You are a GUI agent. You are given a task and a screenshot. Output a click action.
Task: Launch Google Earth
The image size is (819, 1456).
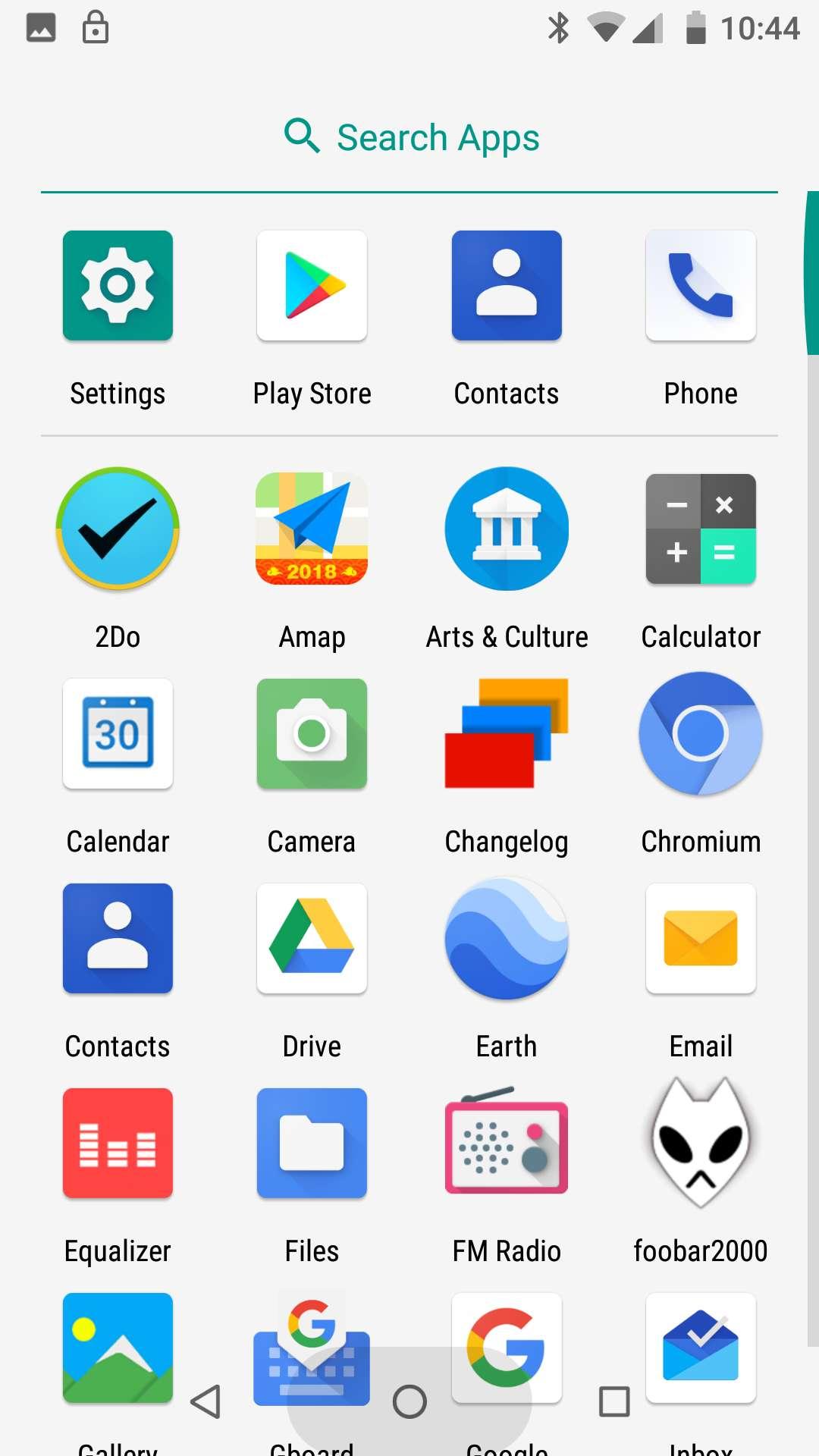(506, 938)
